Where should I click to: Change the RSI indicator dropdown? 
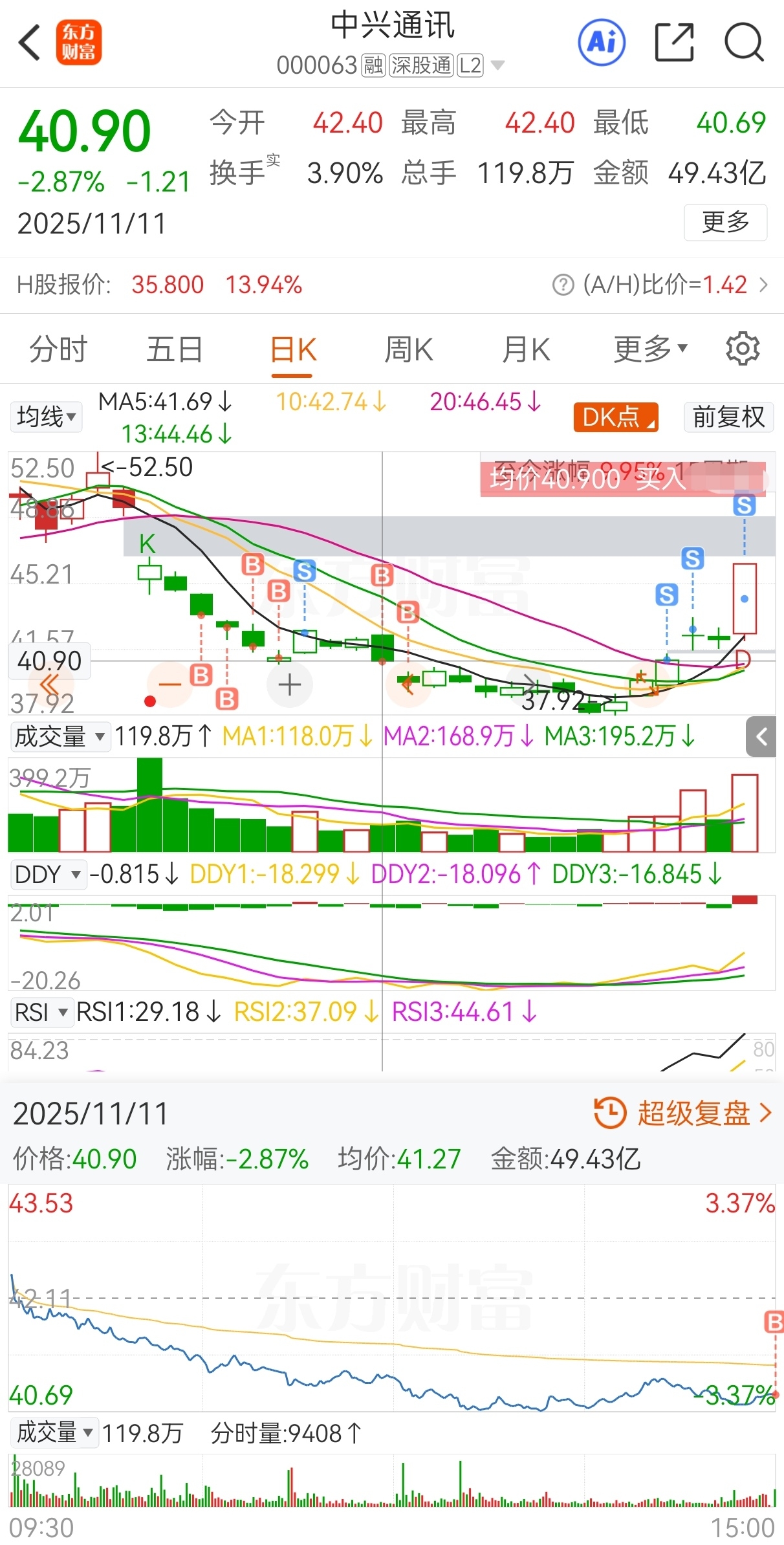tap(41, 1013)
